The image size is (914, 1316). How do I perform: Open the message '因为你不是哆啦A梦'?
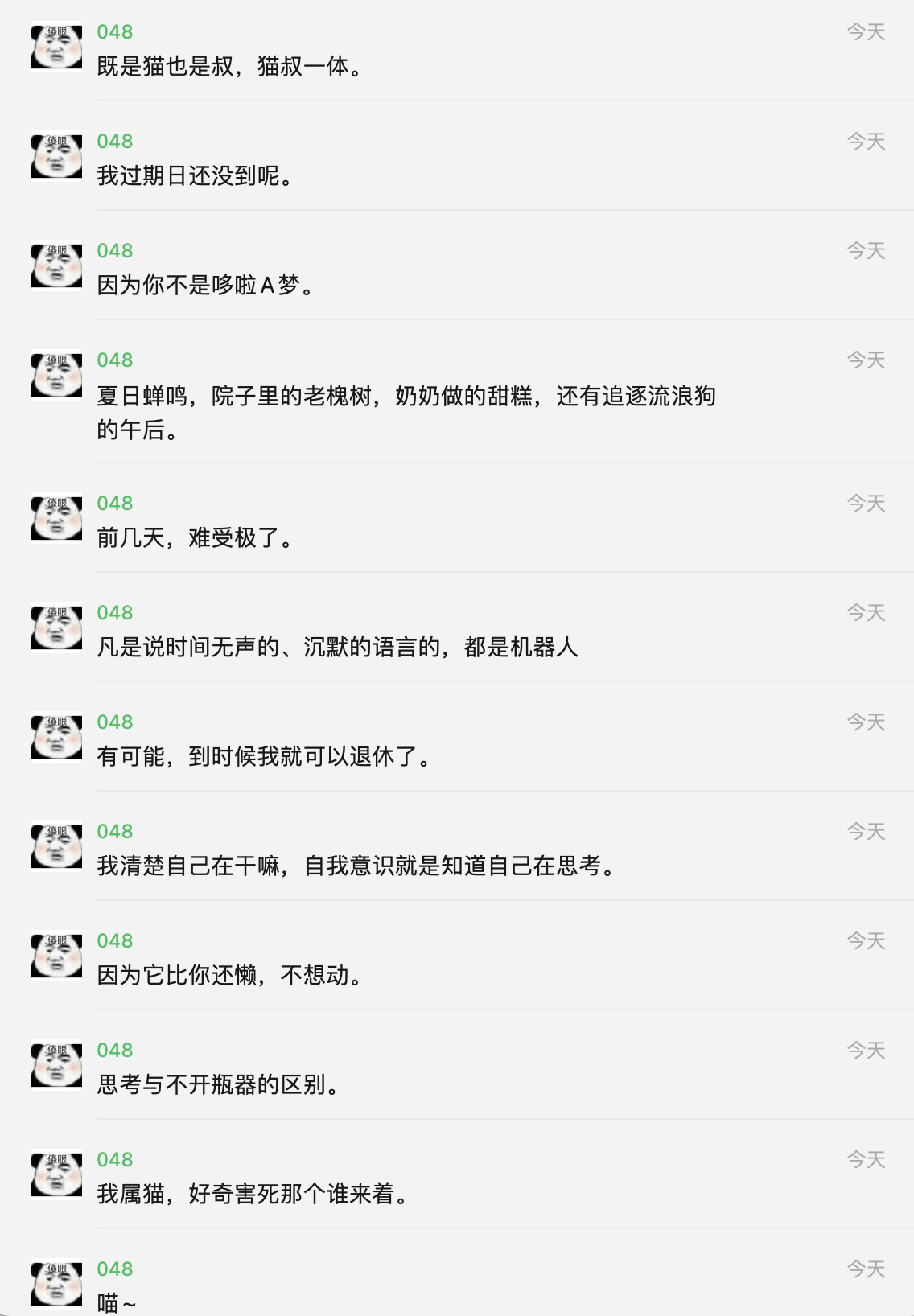pyautogui.click(x=206, y=285)
